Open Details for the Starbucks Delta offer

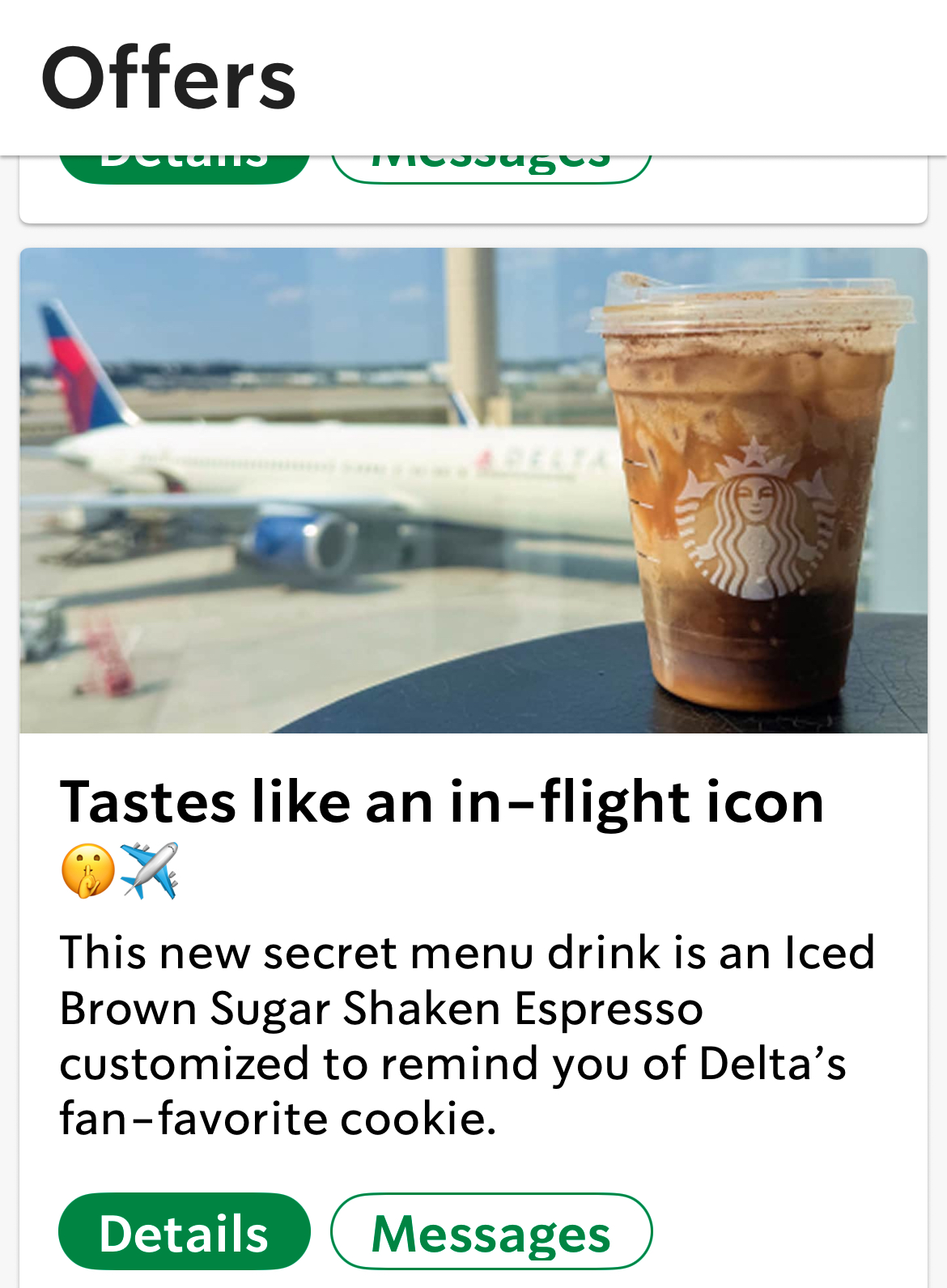pos(185,1231)
